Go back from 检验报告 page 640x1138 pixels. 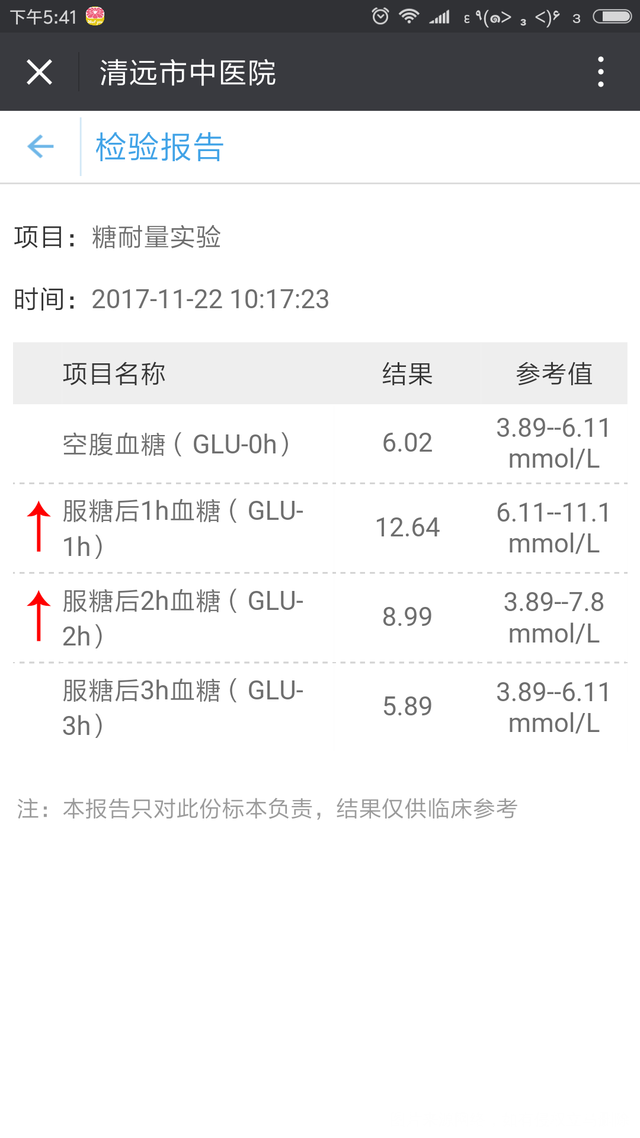pos(40,147)
